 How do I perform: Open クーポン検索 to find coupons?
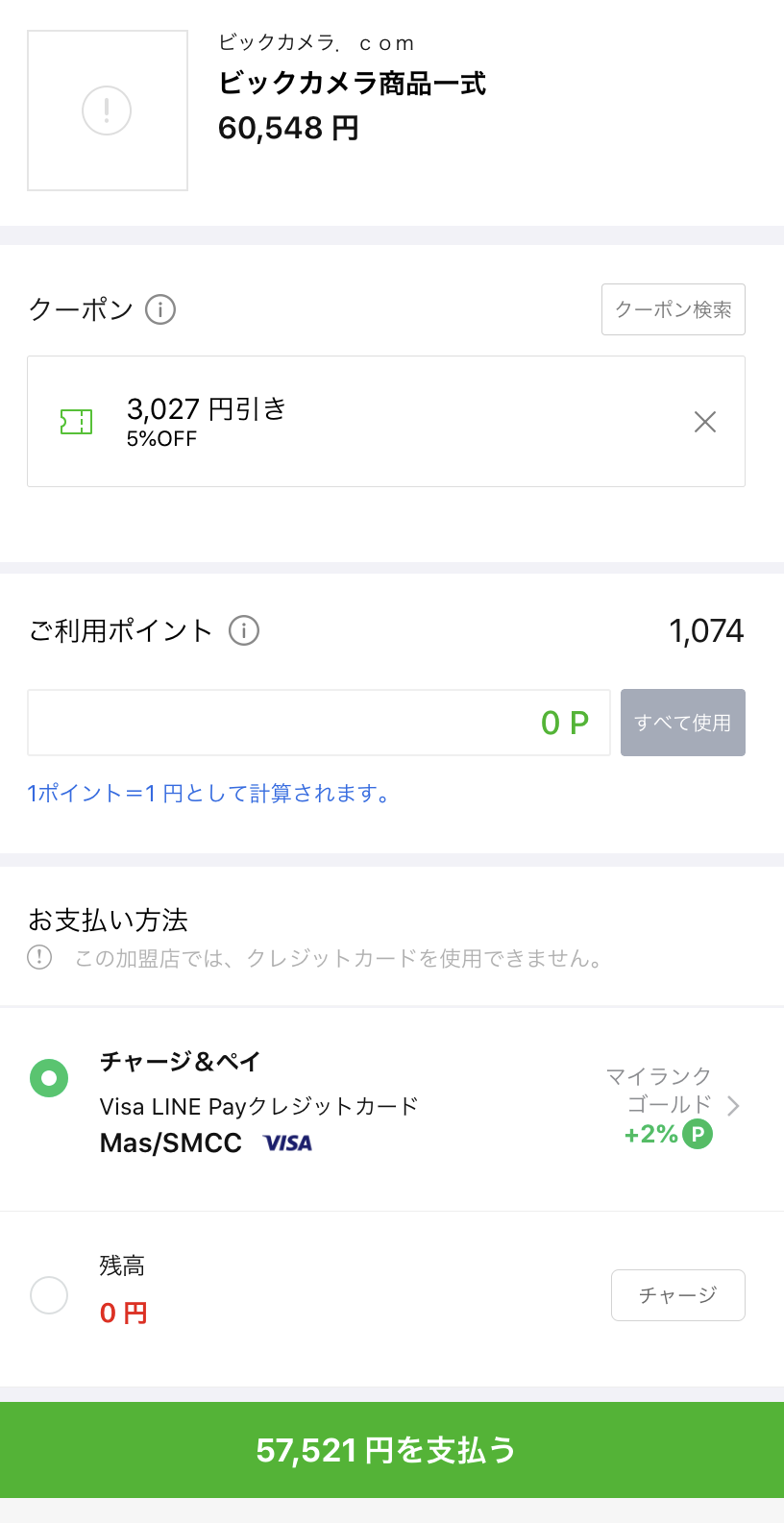673,309
